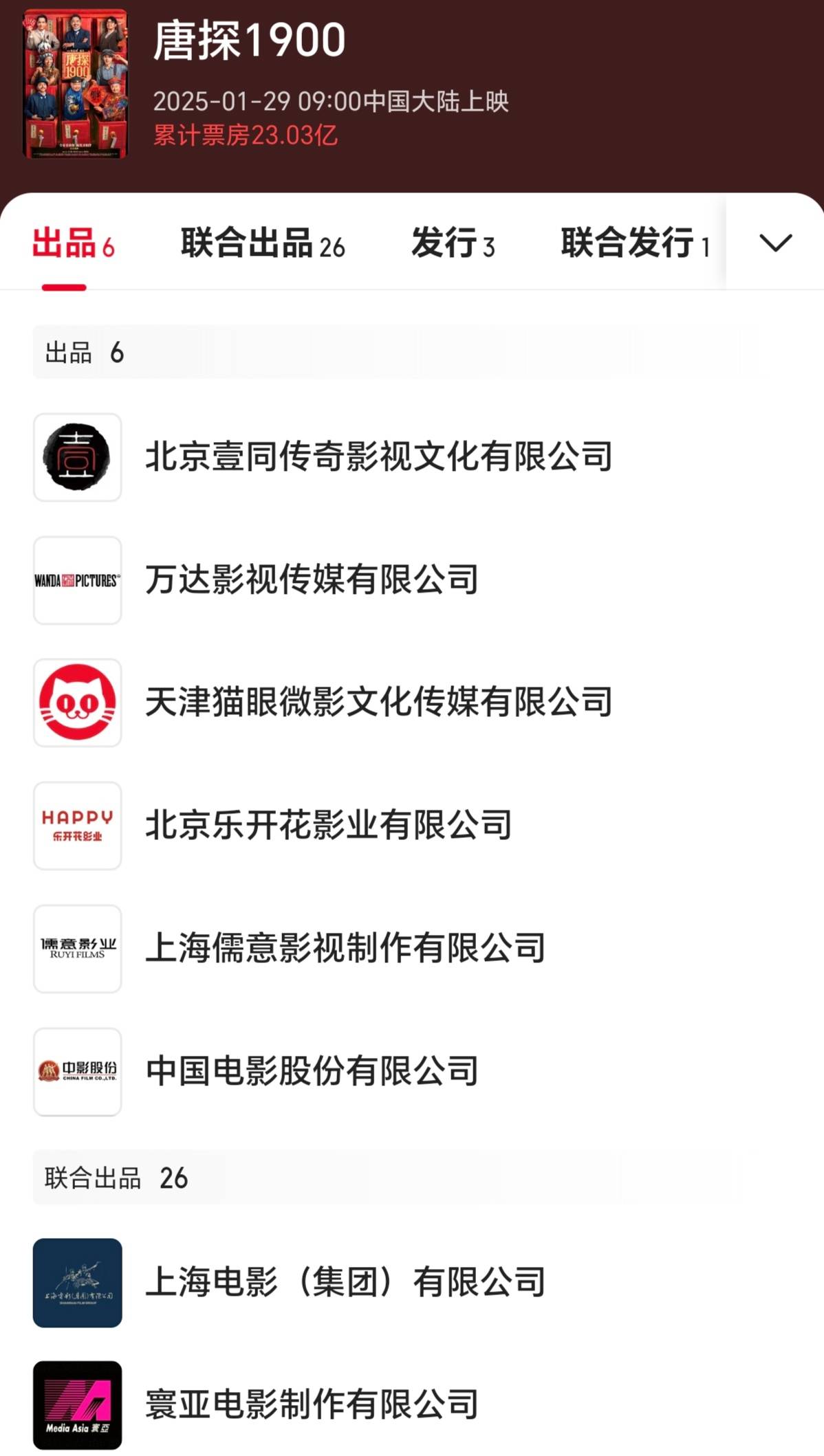Select the 发行 tab
The width and height of the screenshot is (824, 1456).
point(453,243)
